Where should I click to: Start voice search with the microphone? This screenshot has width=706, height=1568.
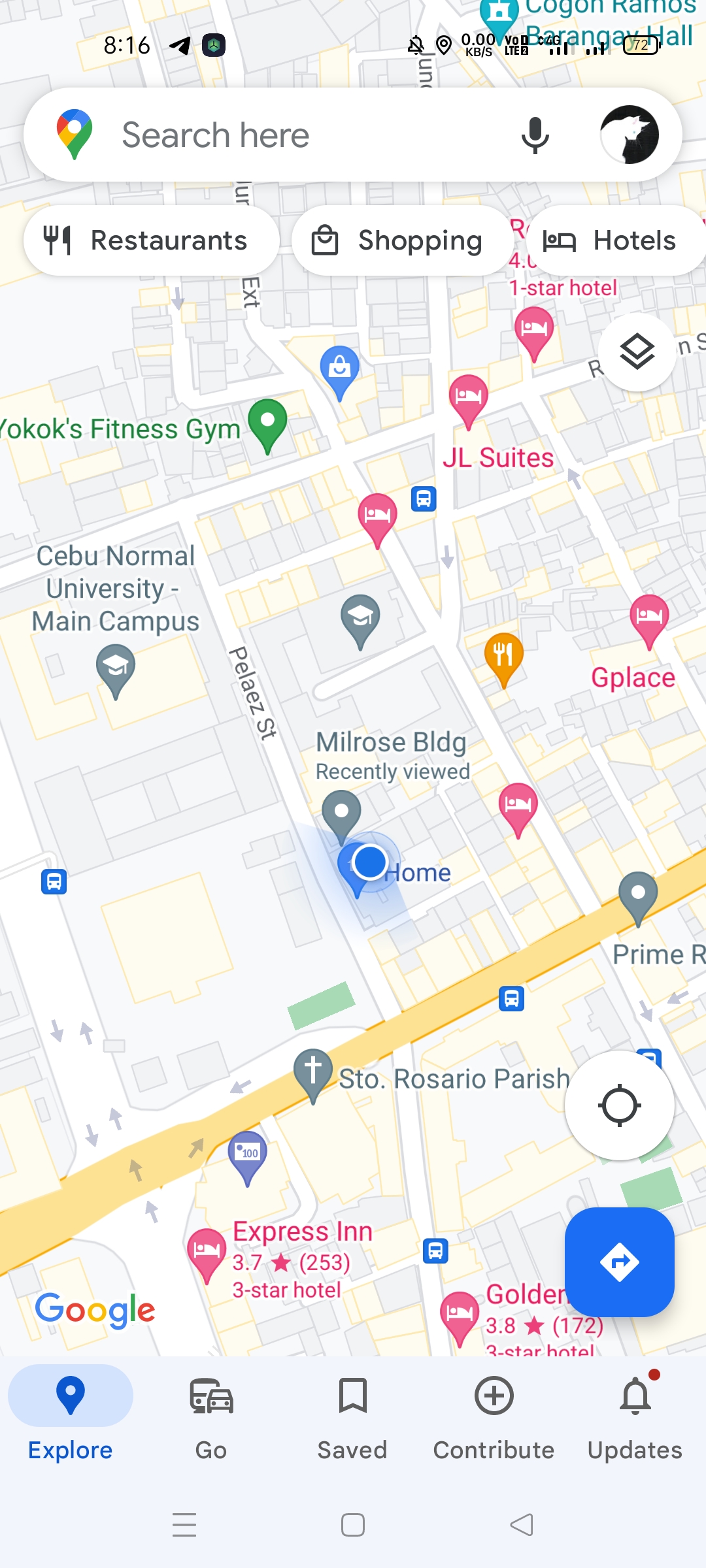point(535,135)
